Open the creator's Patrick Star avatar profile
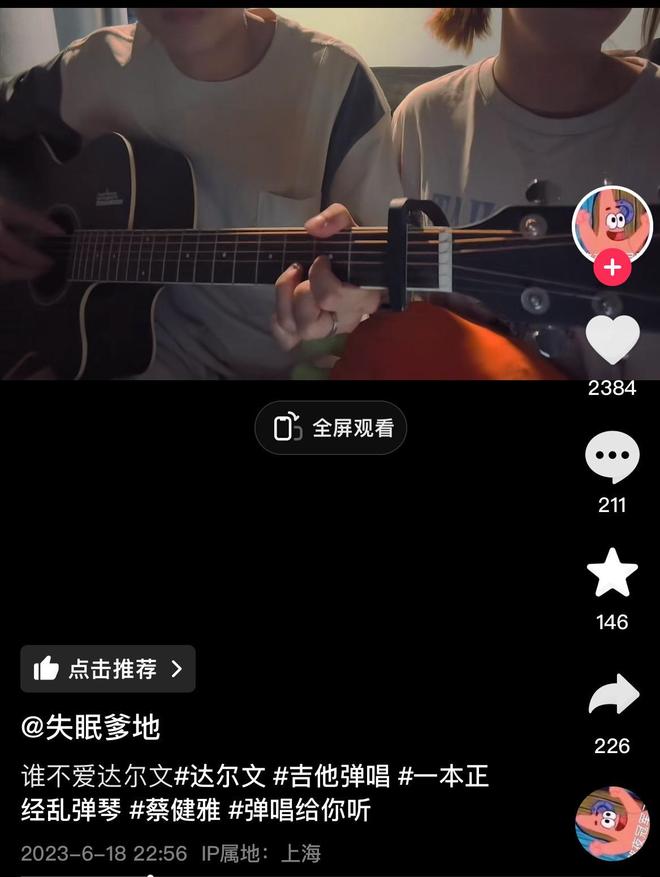Image resolution: width=660 pixels, height=877 pixels. coord(611,222)
